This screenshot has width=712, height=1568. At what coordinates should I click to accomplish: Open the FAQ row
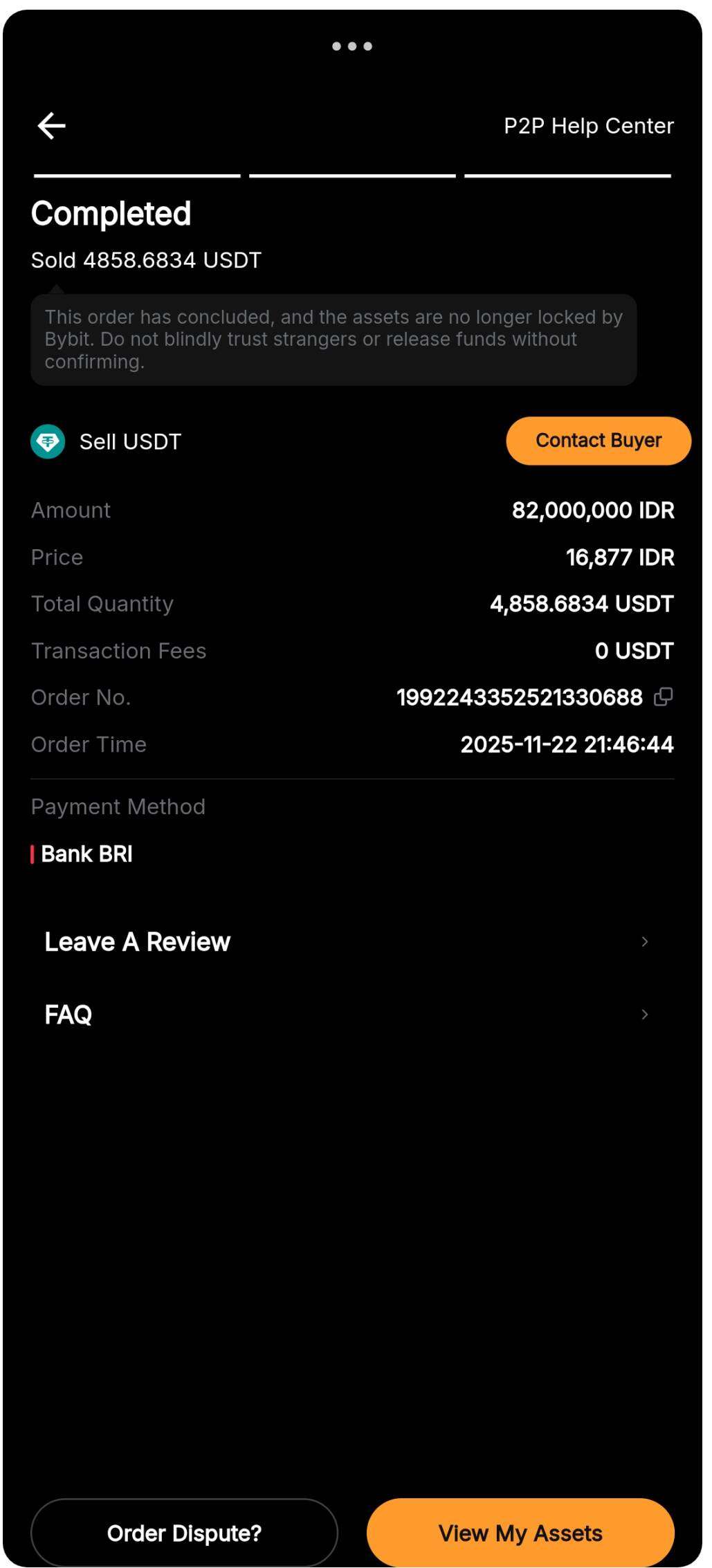tap(346, 1015)
